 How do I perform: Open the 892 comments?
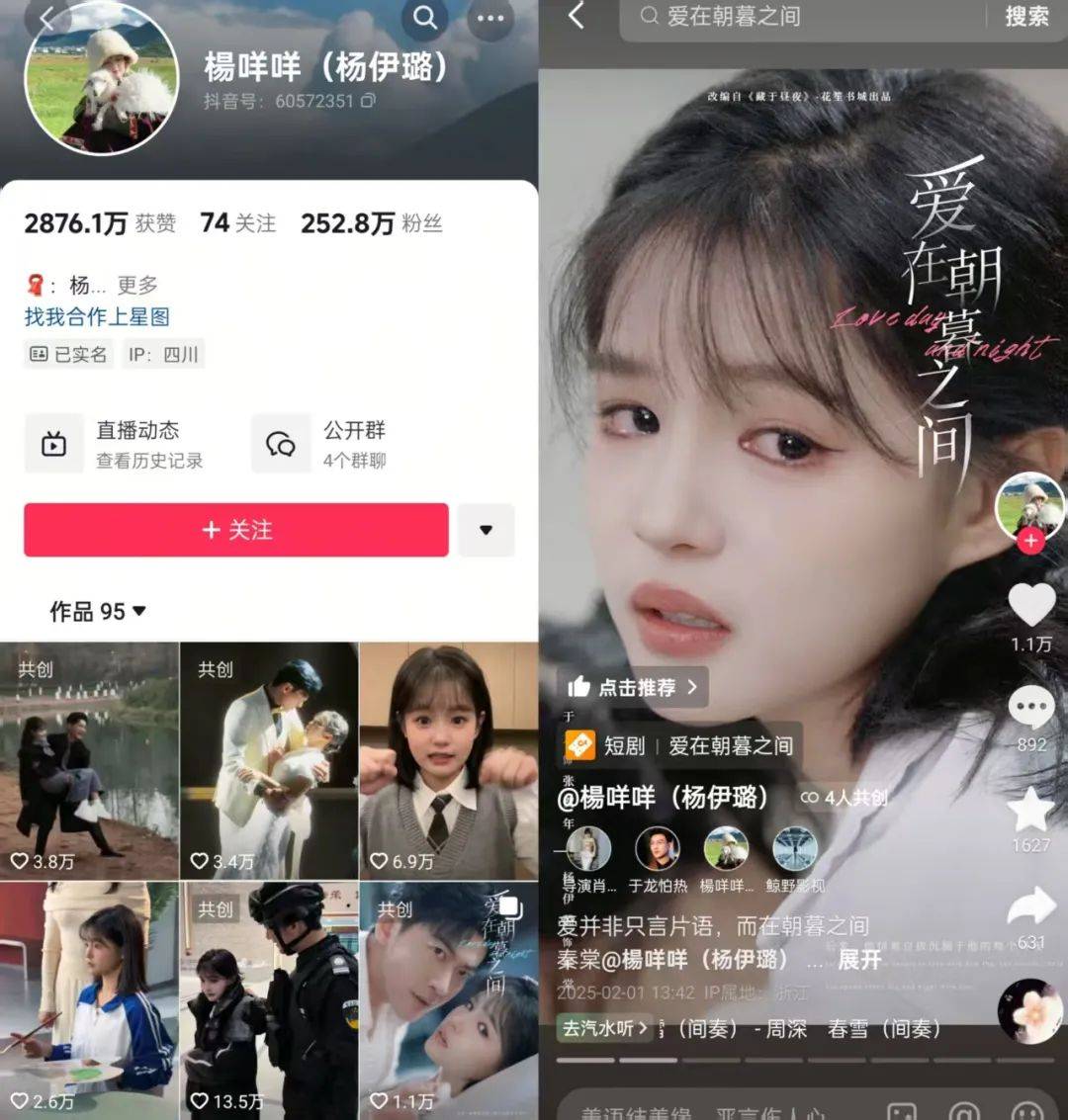[1030, 709]
